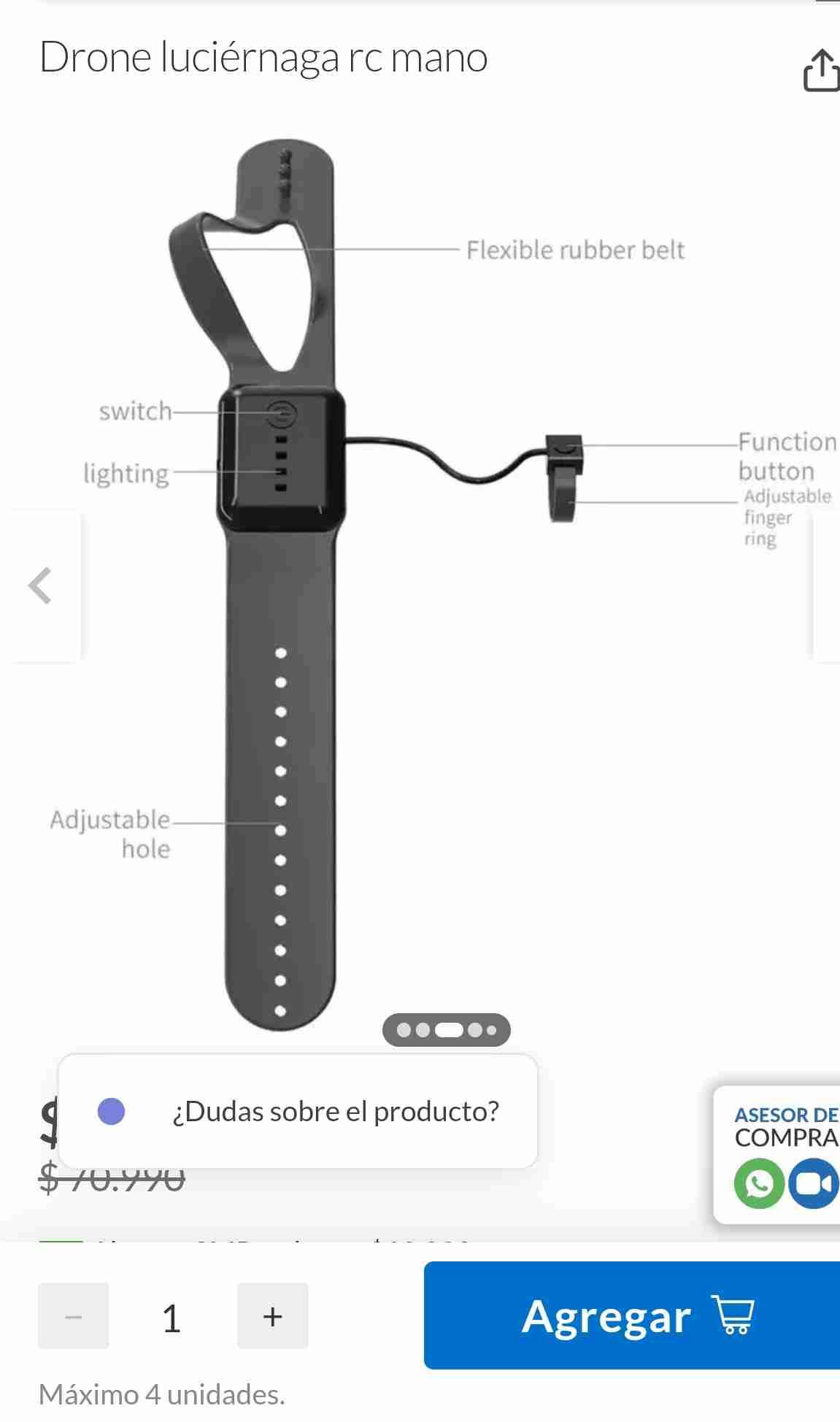Start a video call with the advisor

pyautogui.click(x=813, y=1183)
